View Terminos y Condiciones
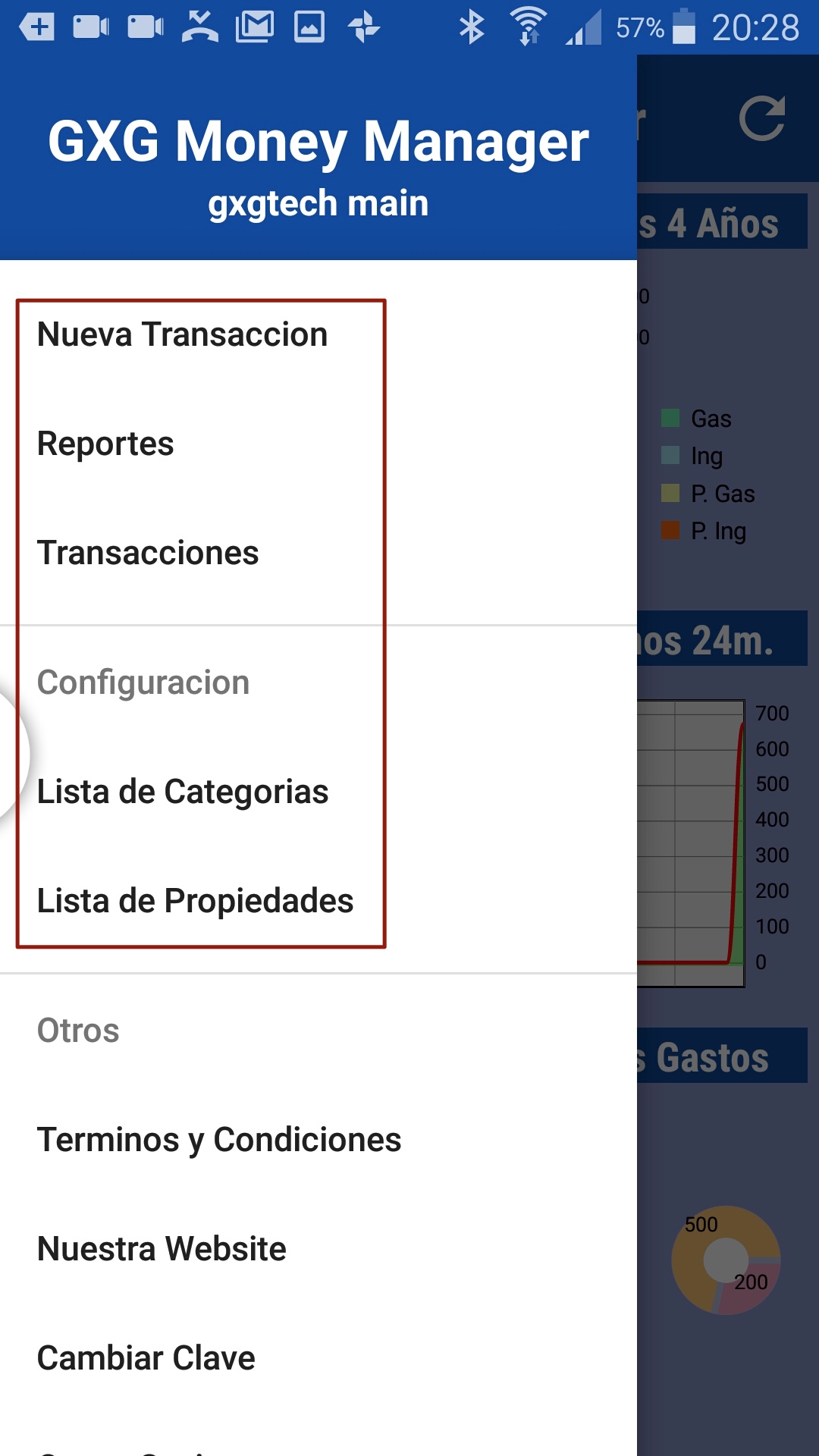The width and height of the screenshot is (819, 1456). point(318,1140)
